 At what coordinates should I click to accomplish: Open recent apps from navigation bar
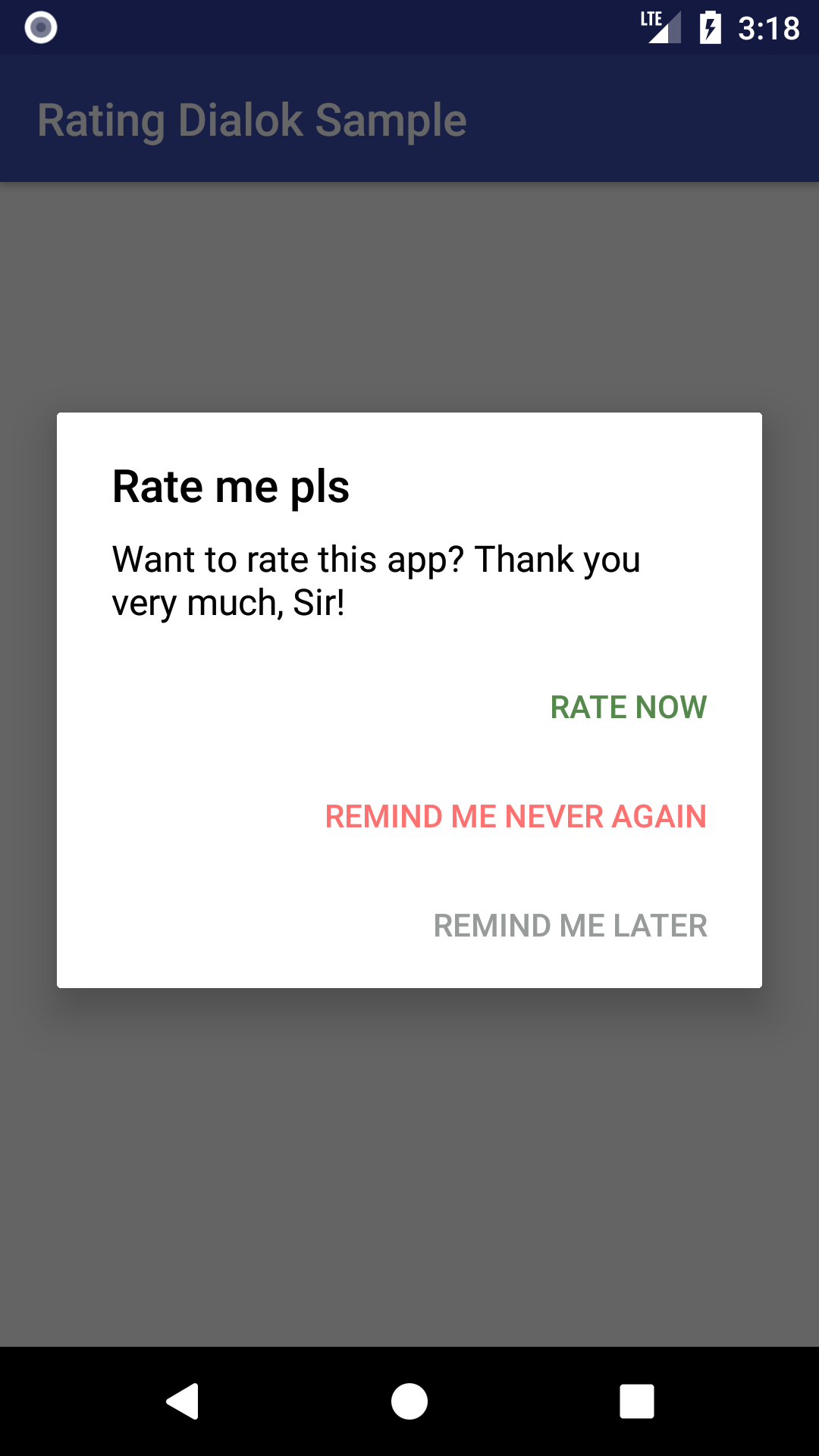(636, 1401)
